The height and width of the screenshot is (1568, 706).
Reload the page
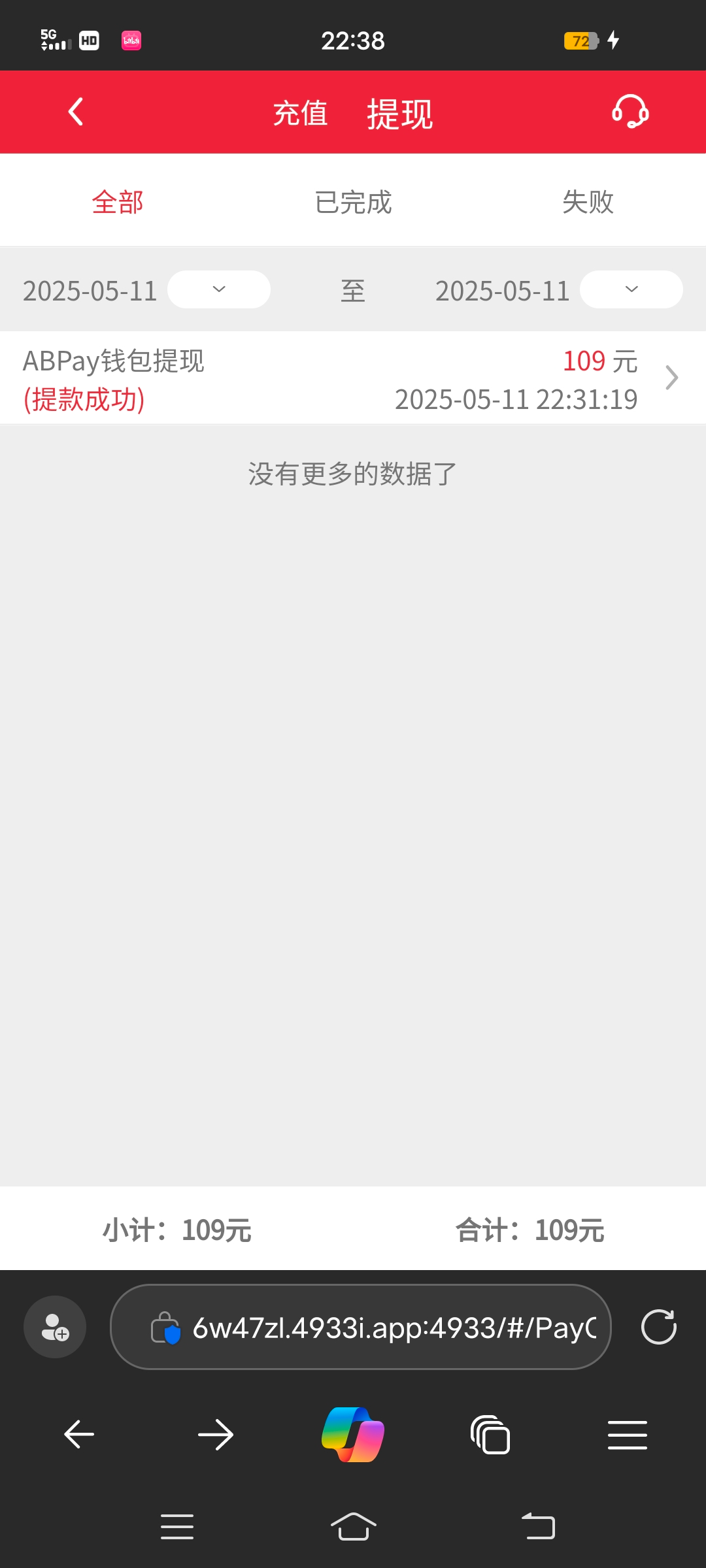tap(658, 1327)
